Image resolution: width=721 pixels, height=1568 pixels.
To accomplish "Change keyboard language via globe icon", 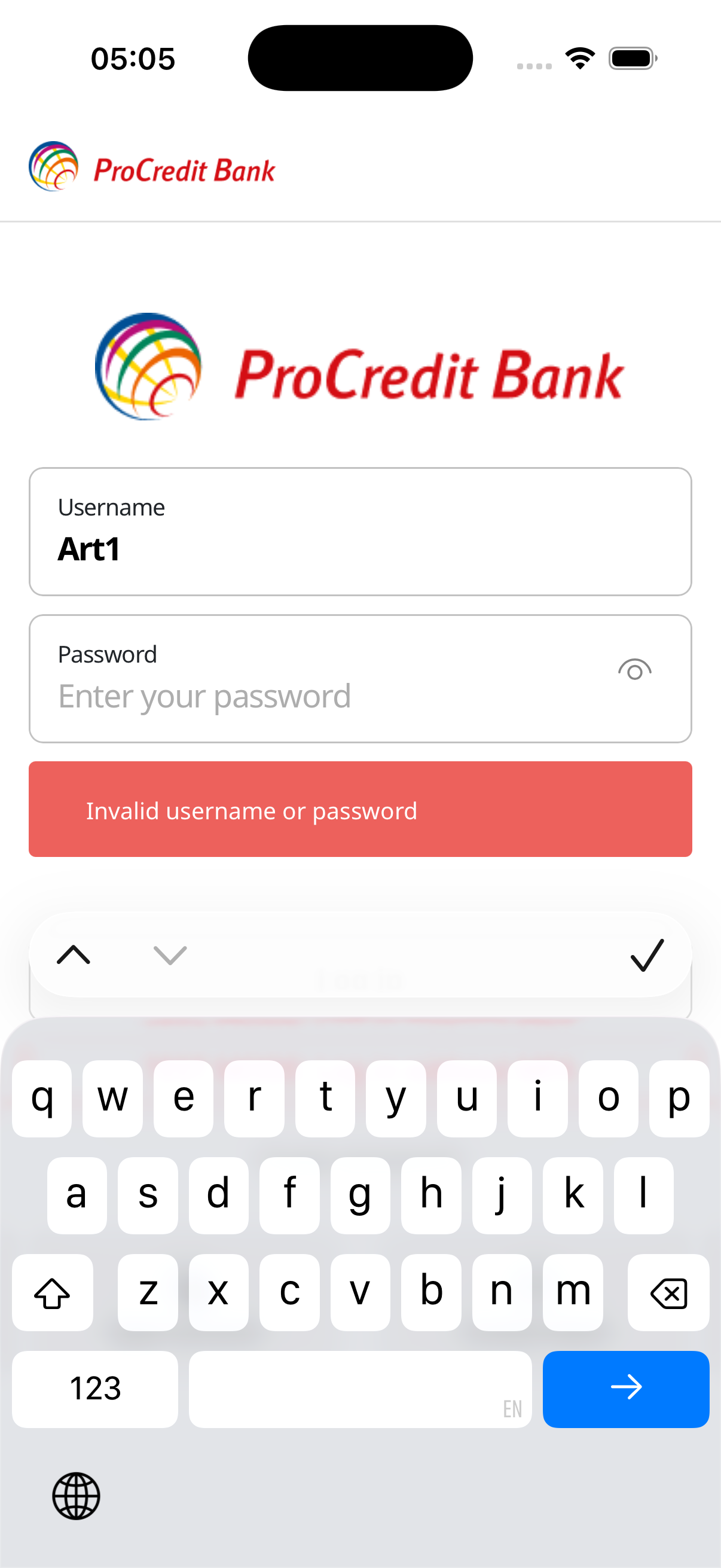I will pos(76,1496).
